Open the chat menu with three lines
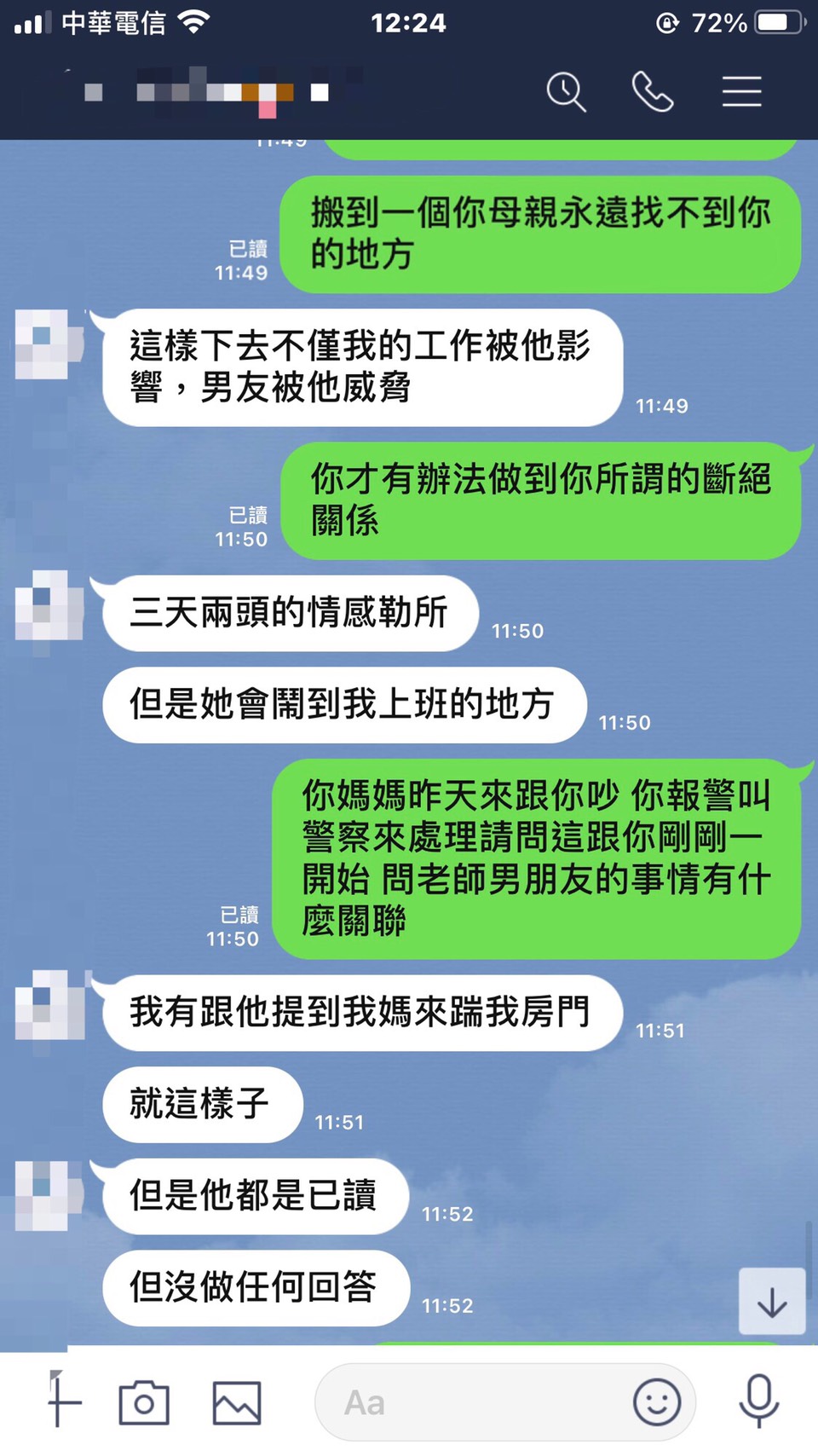Image resolution: width=818 pixels, height=1456 pixels. click(x=741, y=92)
